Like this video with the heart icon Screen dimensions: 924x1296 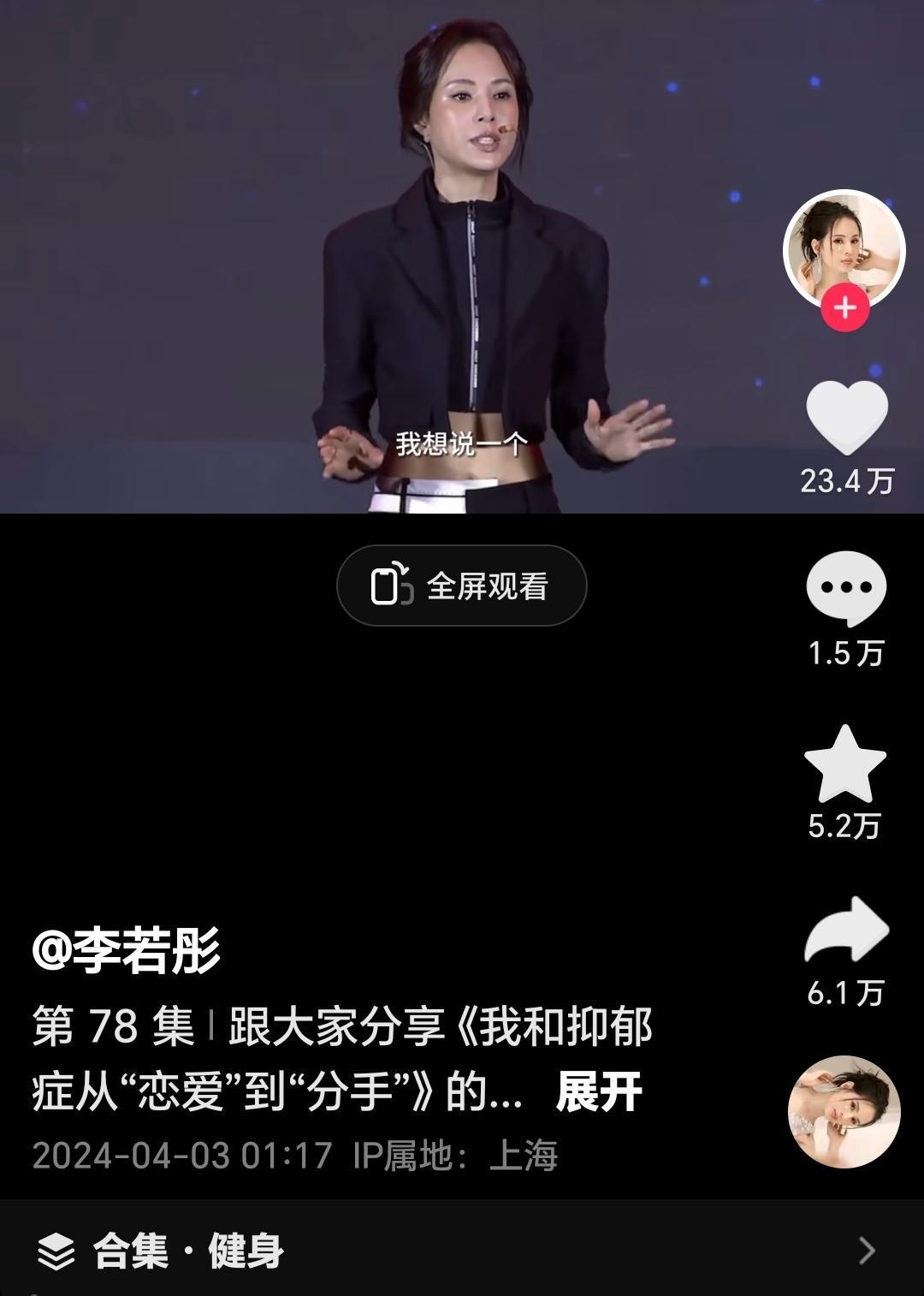(x=846, y=418)
